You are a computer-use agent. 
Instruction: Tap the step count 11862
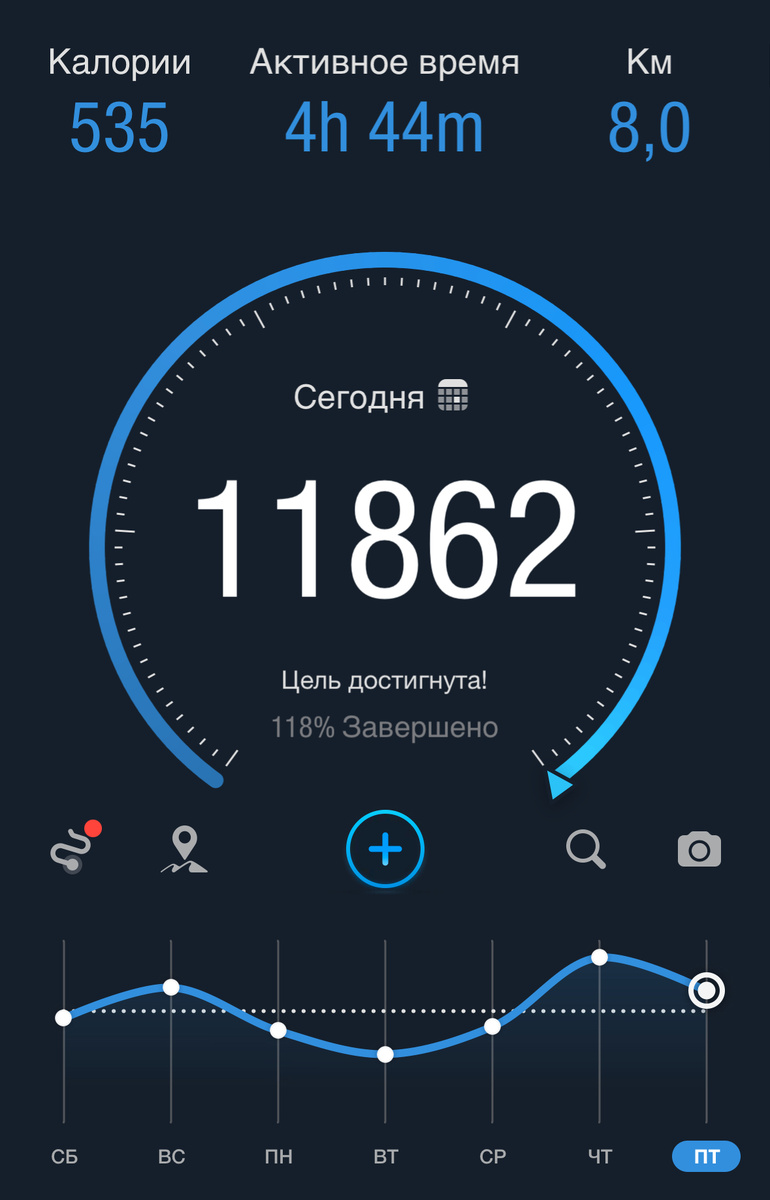[385, 535]
